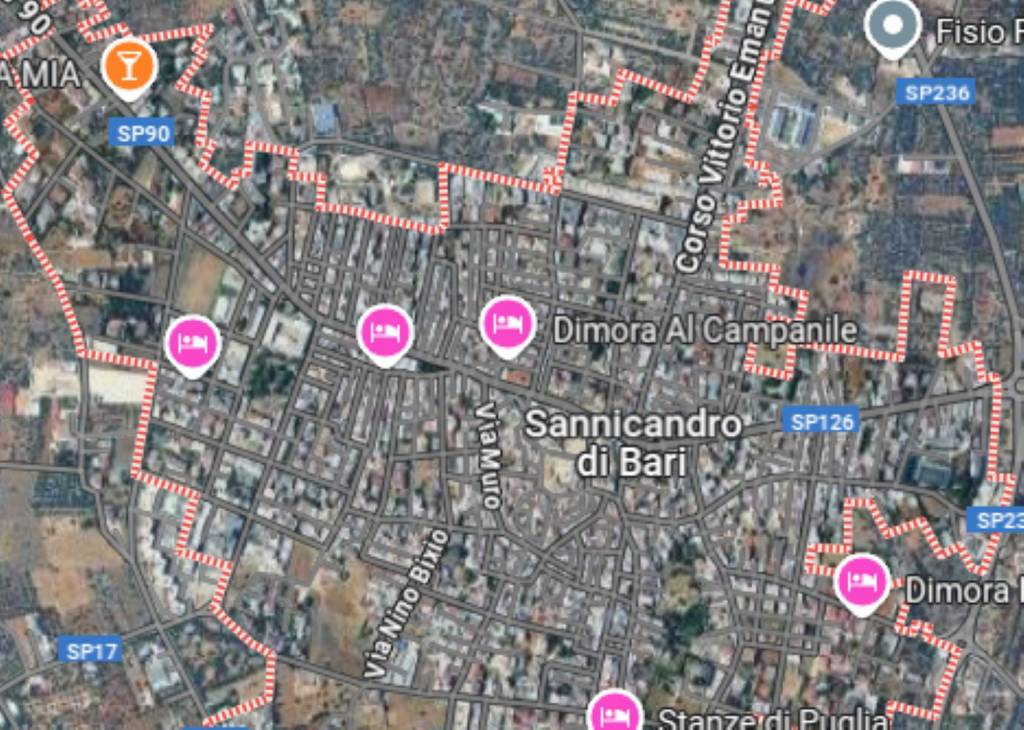Select the Stanze di Puglia lodging marker

pos(614,714)
